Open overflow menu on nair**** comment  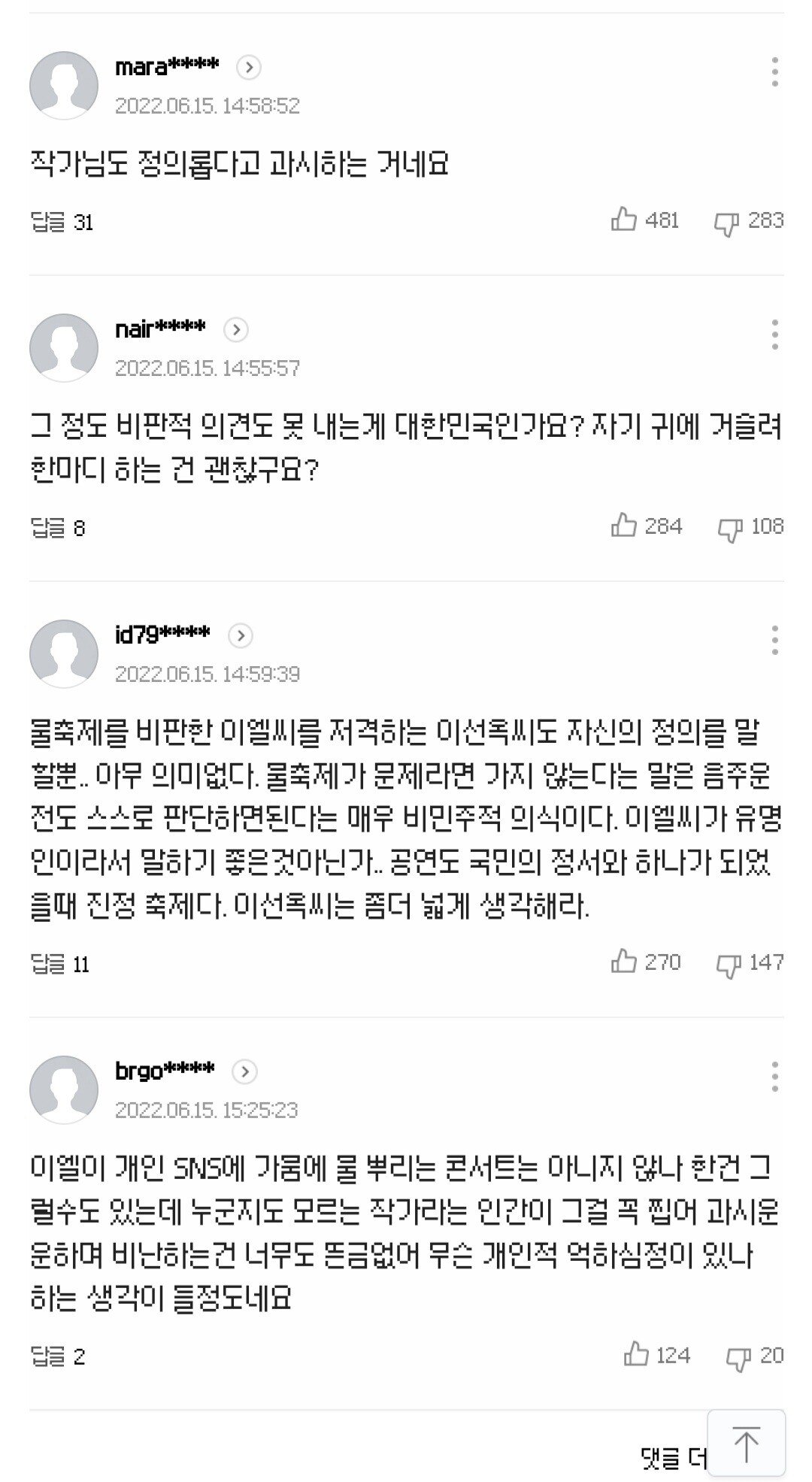774,335
